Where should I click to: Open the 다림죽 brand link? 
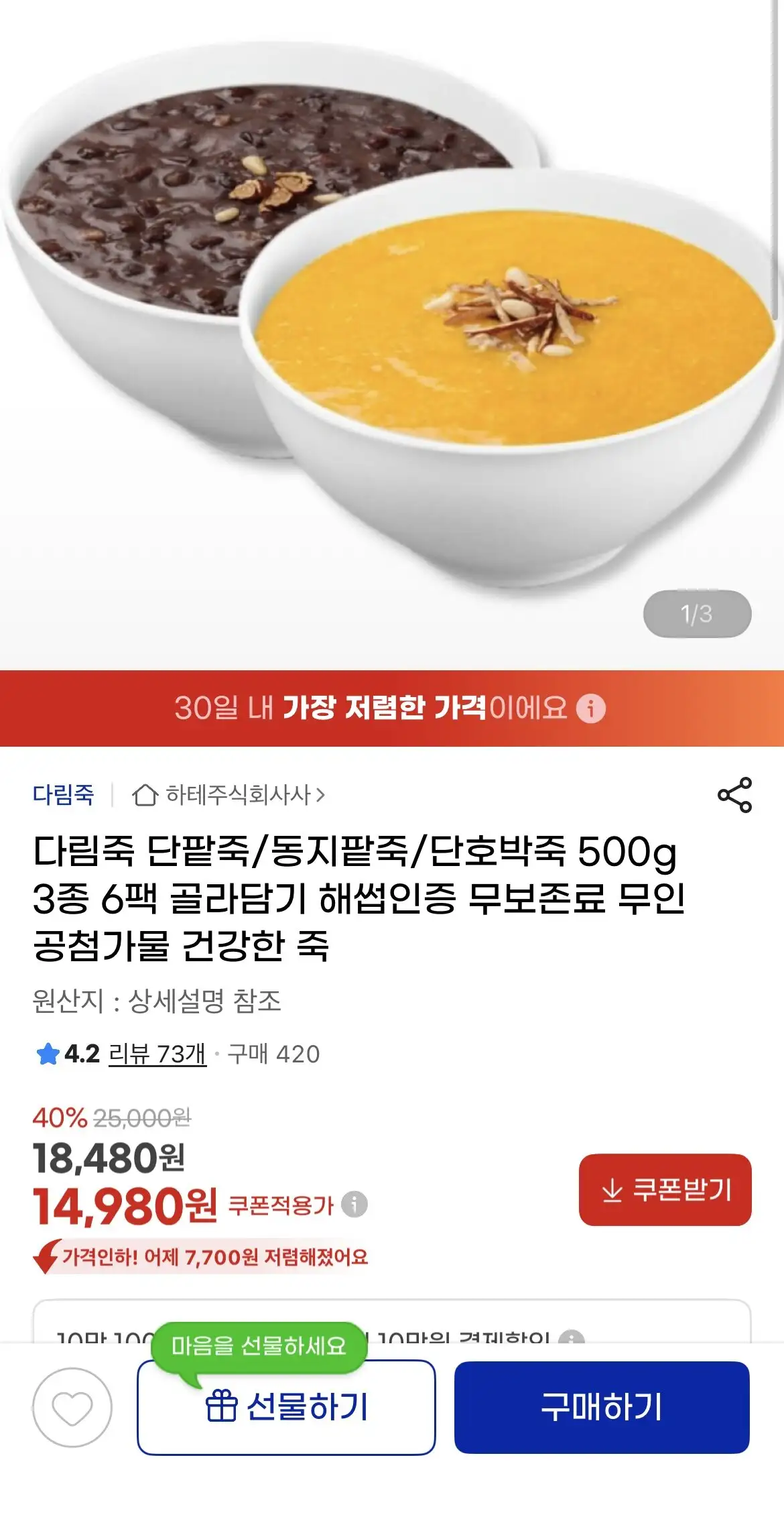[64, 795]
